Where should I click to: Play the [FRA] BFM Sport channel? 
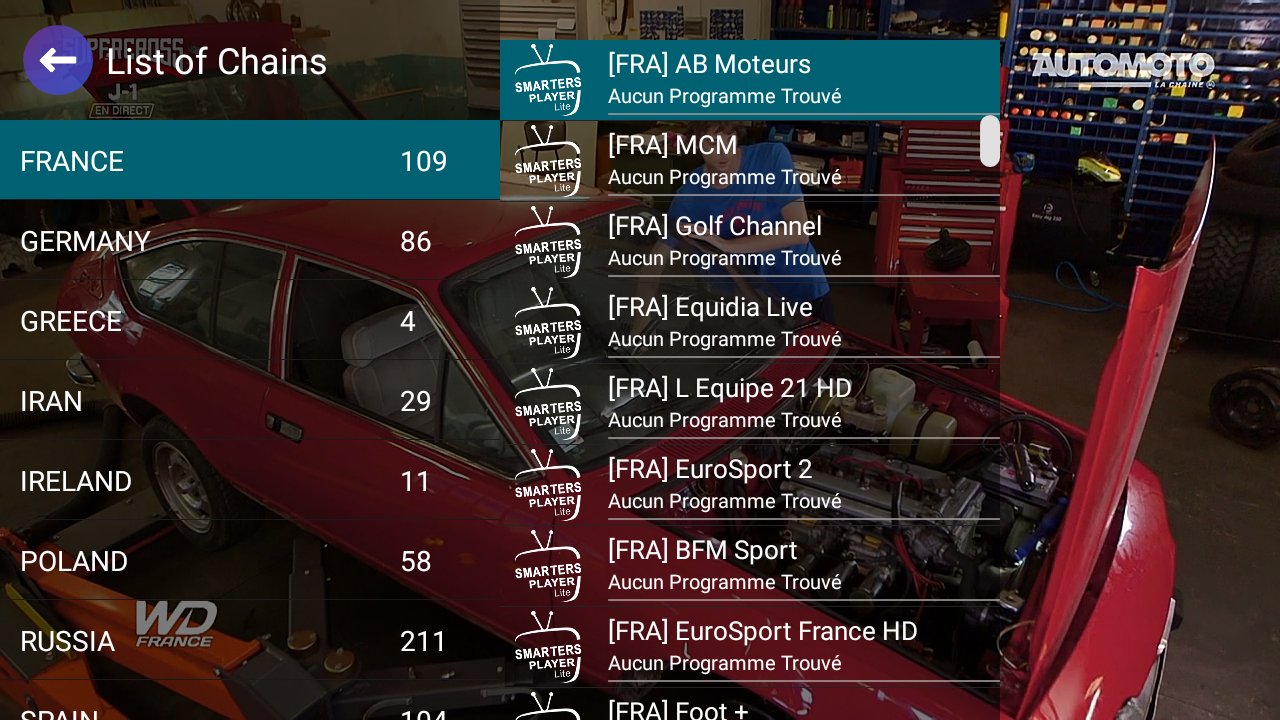click(x=750, y=566)
